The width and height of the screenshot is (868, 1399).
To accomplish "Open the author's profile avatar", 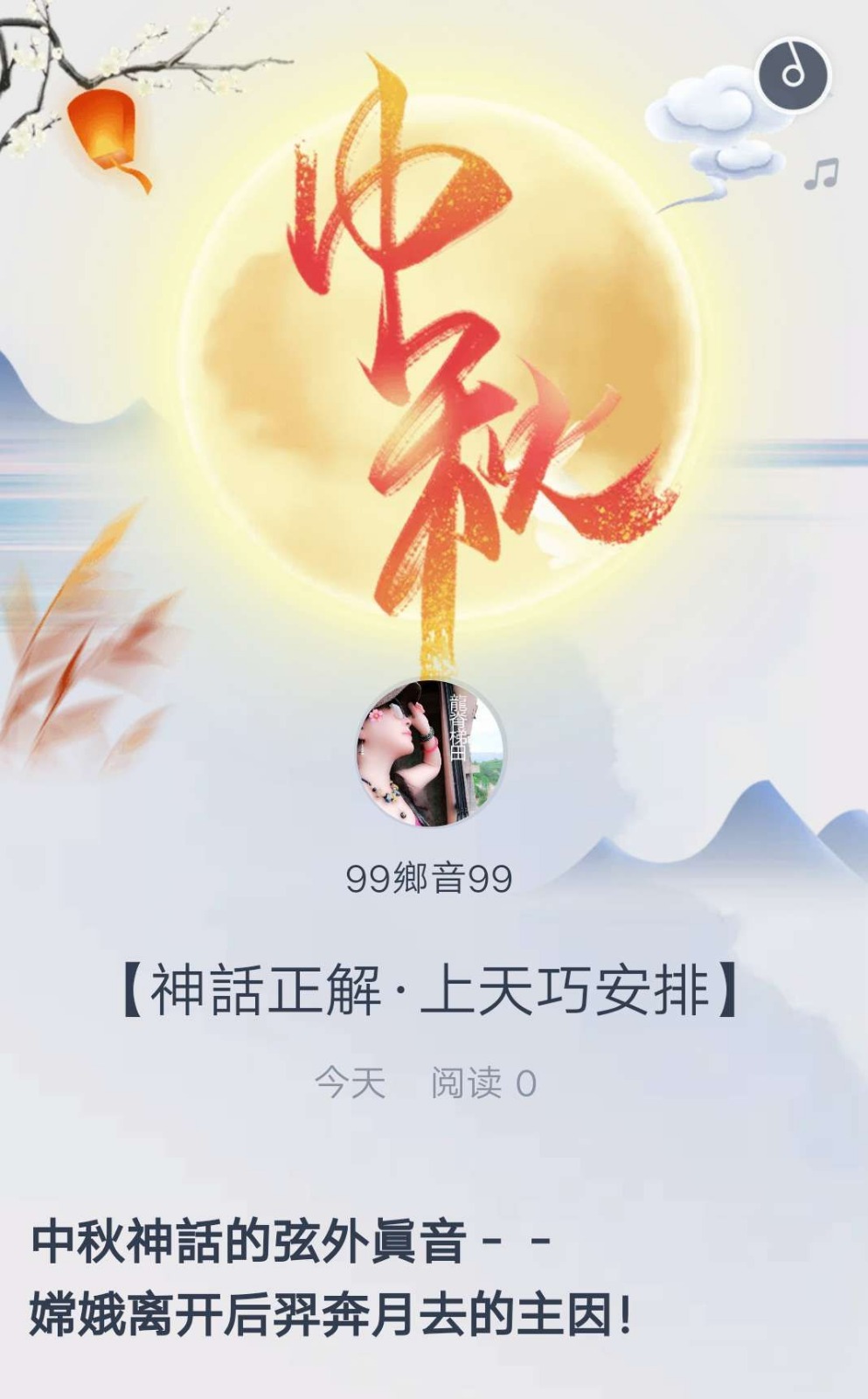I will 430,753.
